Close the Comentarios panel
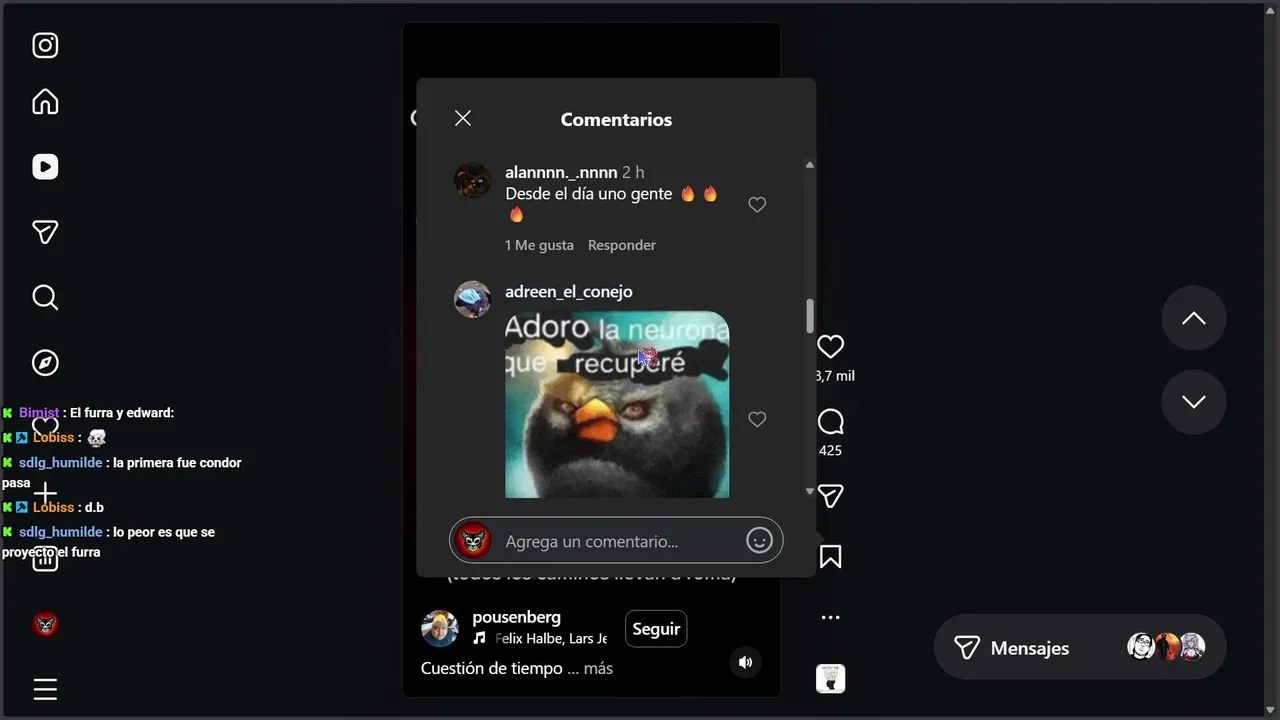This screenshot has width=1280, height=720. click(462, 118)
